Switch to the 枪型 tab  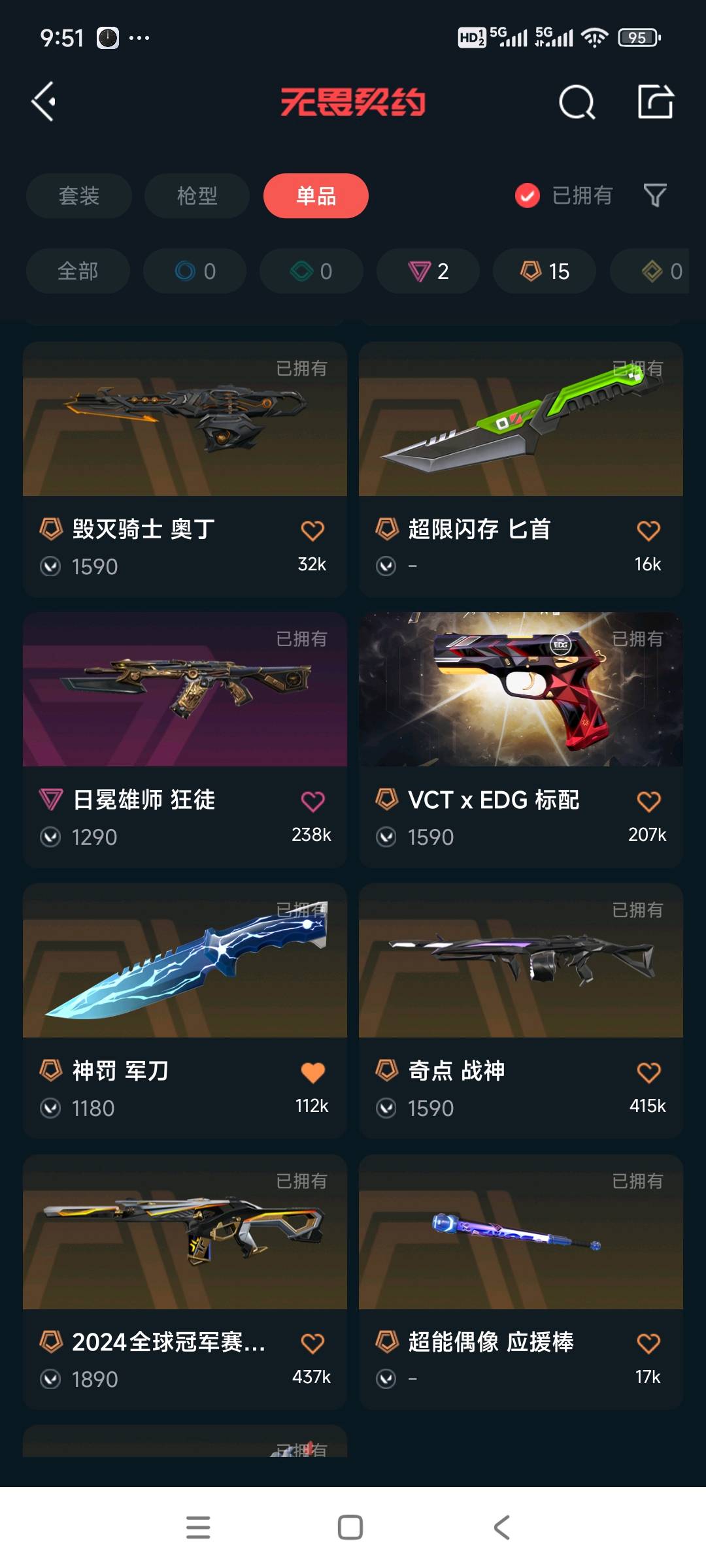[x=197, y=195]
